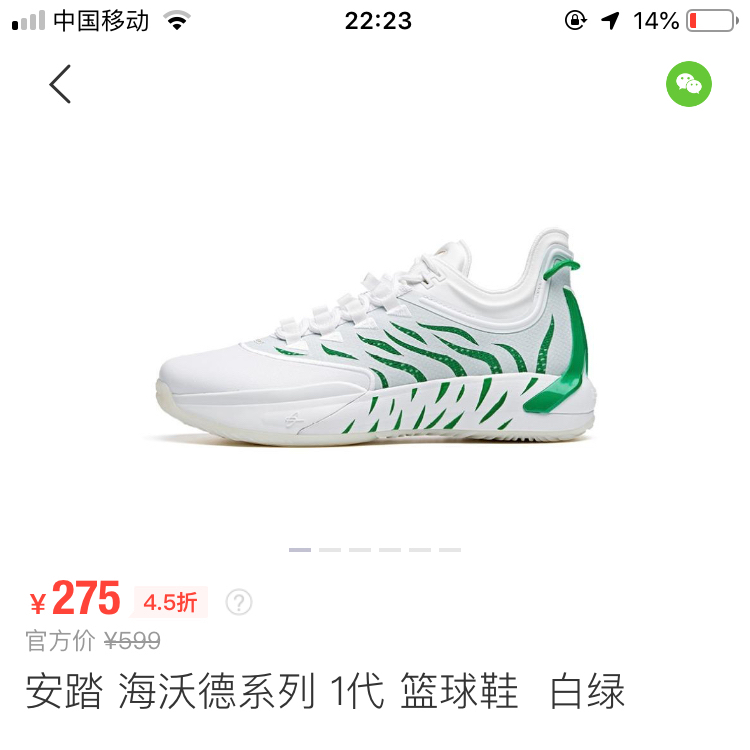The image size is (750, 750).
Task: Open the question mark help next to discount
Action: pos(239,602)
